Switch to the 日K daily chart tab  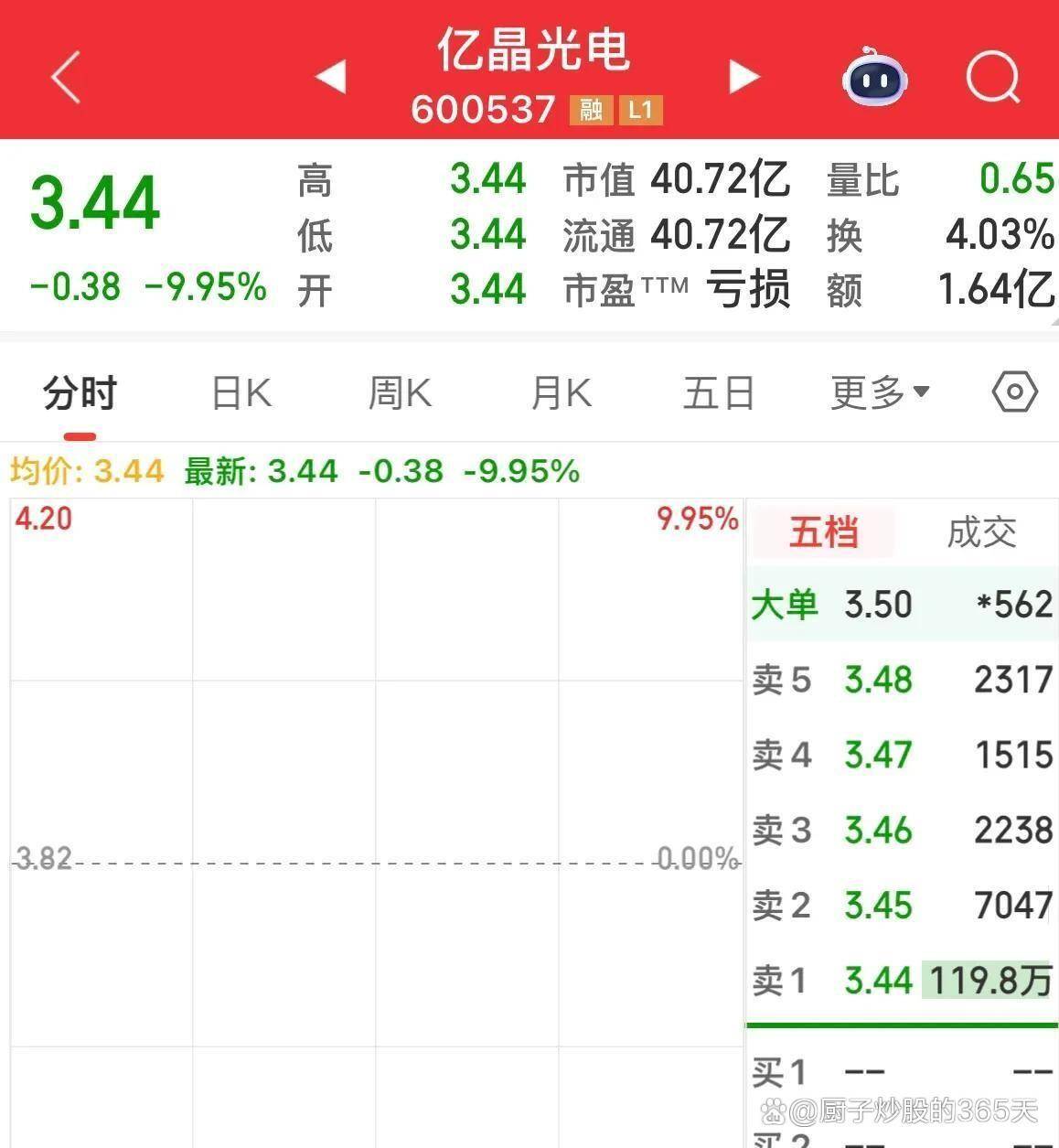[240, 392]
